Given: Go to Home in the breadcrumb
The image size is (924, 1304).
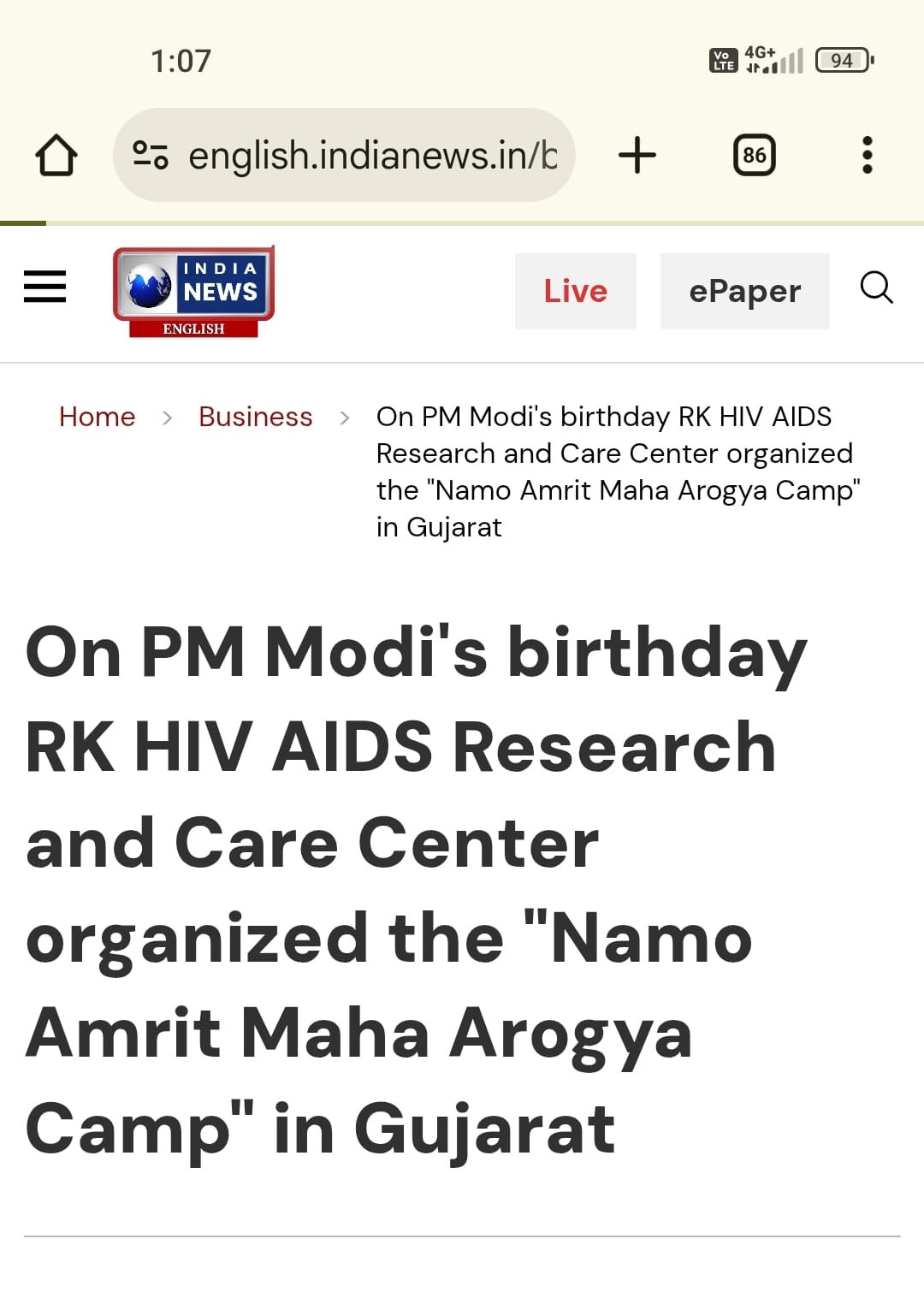Looking at the screenshot, I should (97, 417).
